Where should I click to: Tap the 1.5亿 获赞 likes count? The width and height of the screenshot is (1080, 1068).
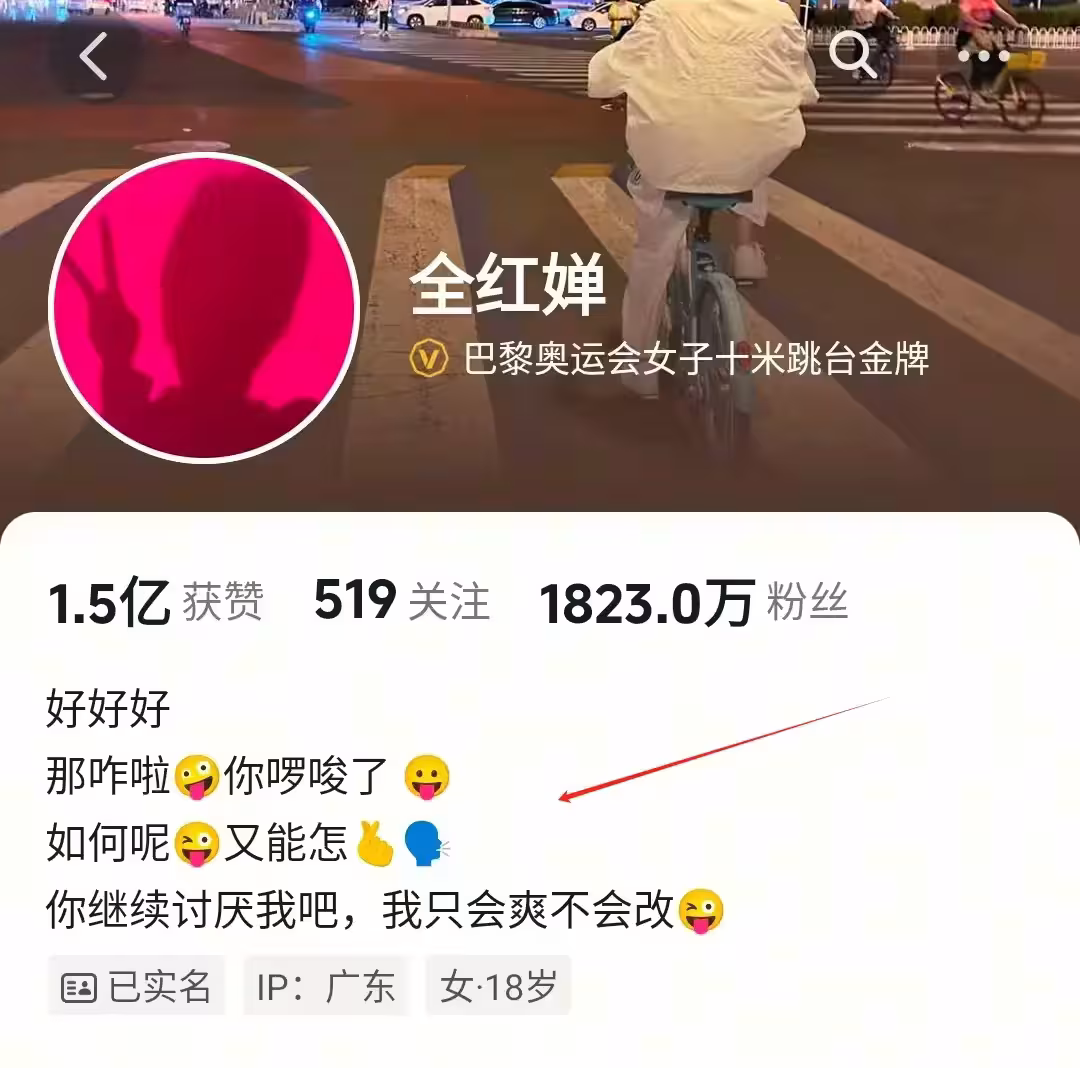pyautogui.click(x=155, y=604)
